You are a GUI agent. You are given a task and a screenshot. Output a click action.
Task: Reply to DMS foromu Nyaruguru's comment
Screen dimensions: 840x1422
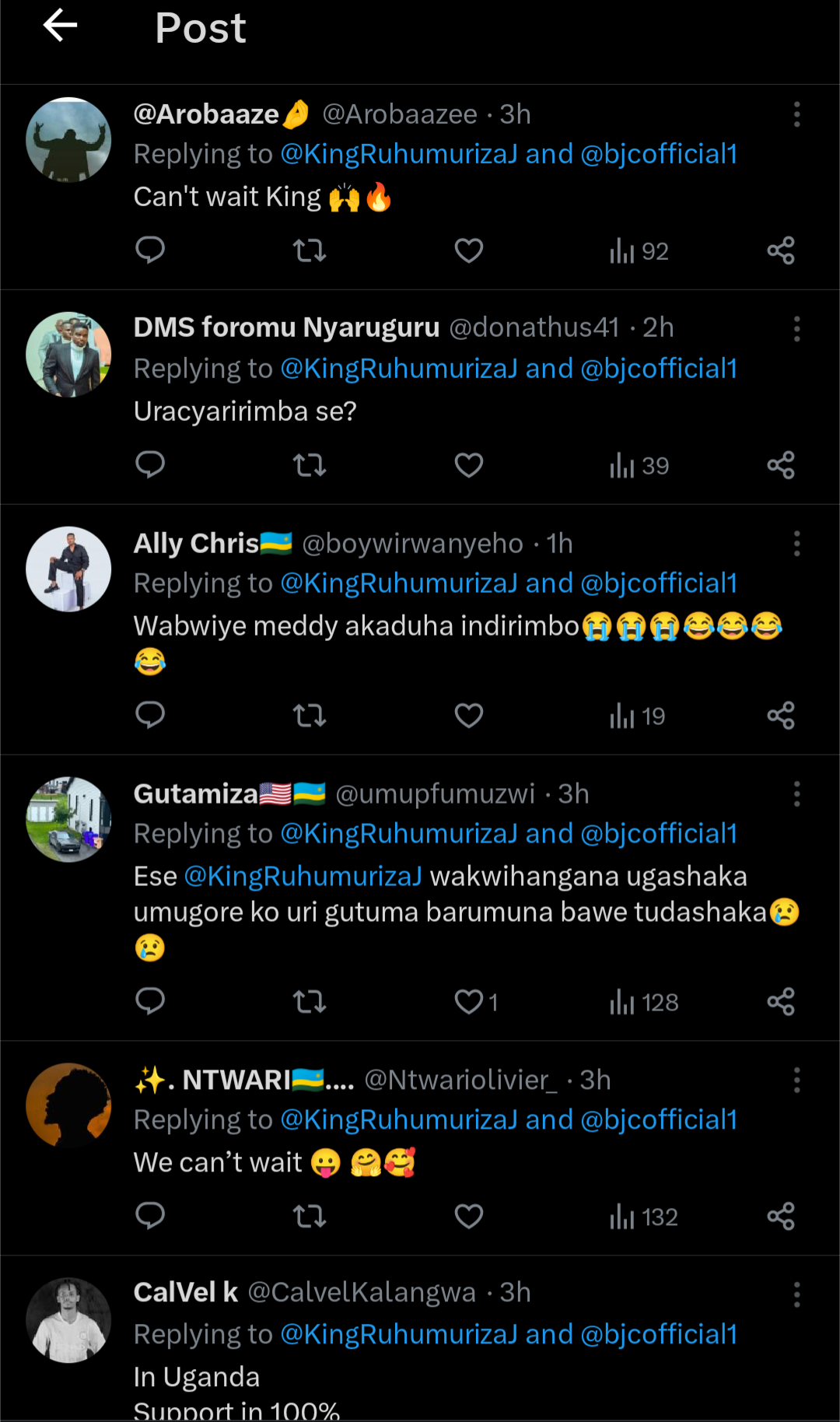[x=150, y=464]
